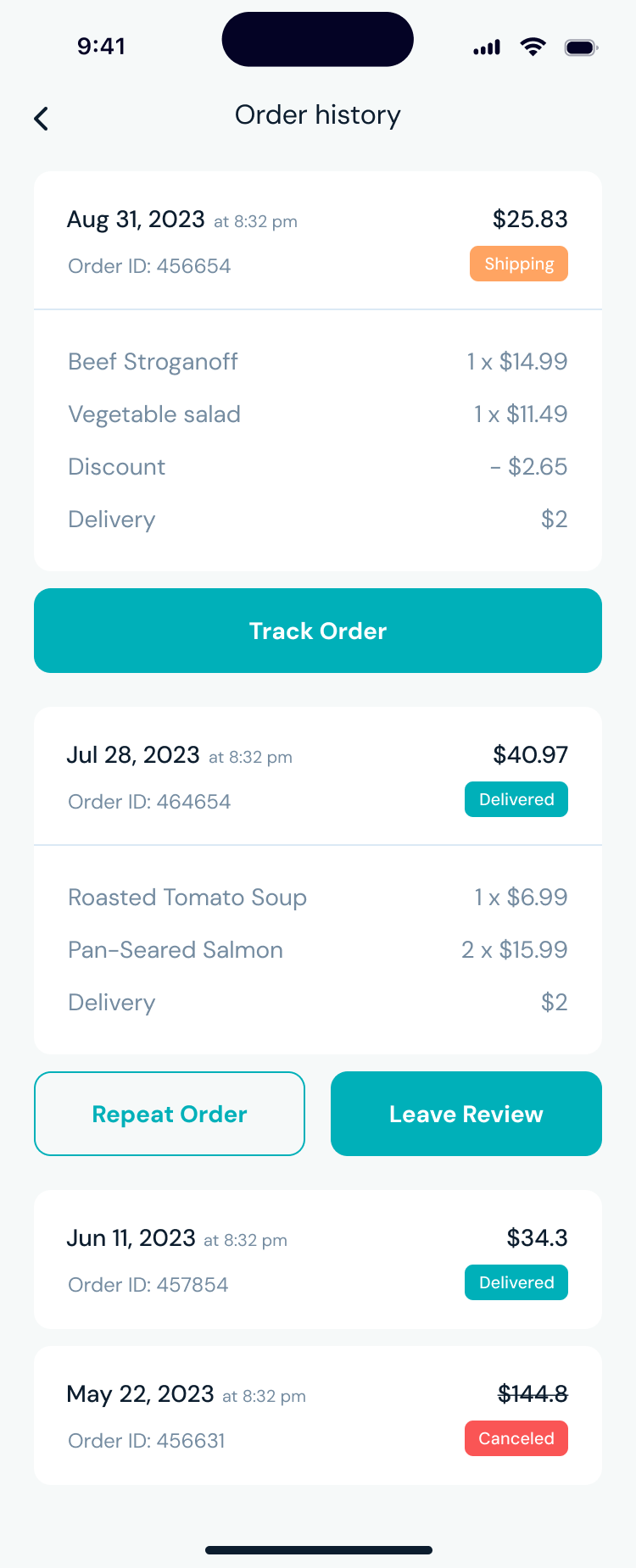Tap the Delivered badge on order 464654
The width and height of the screenshot is (636, 1568).
[516, 798]
